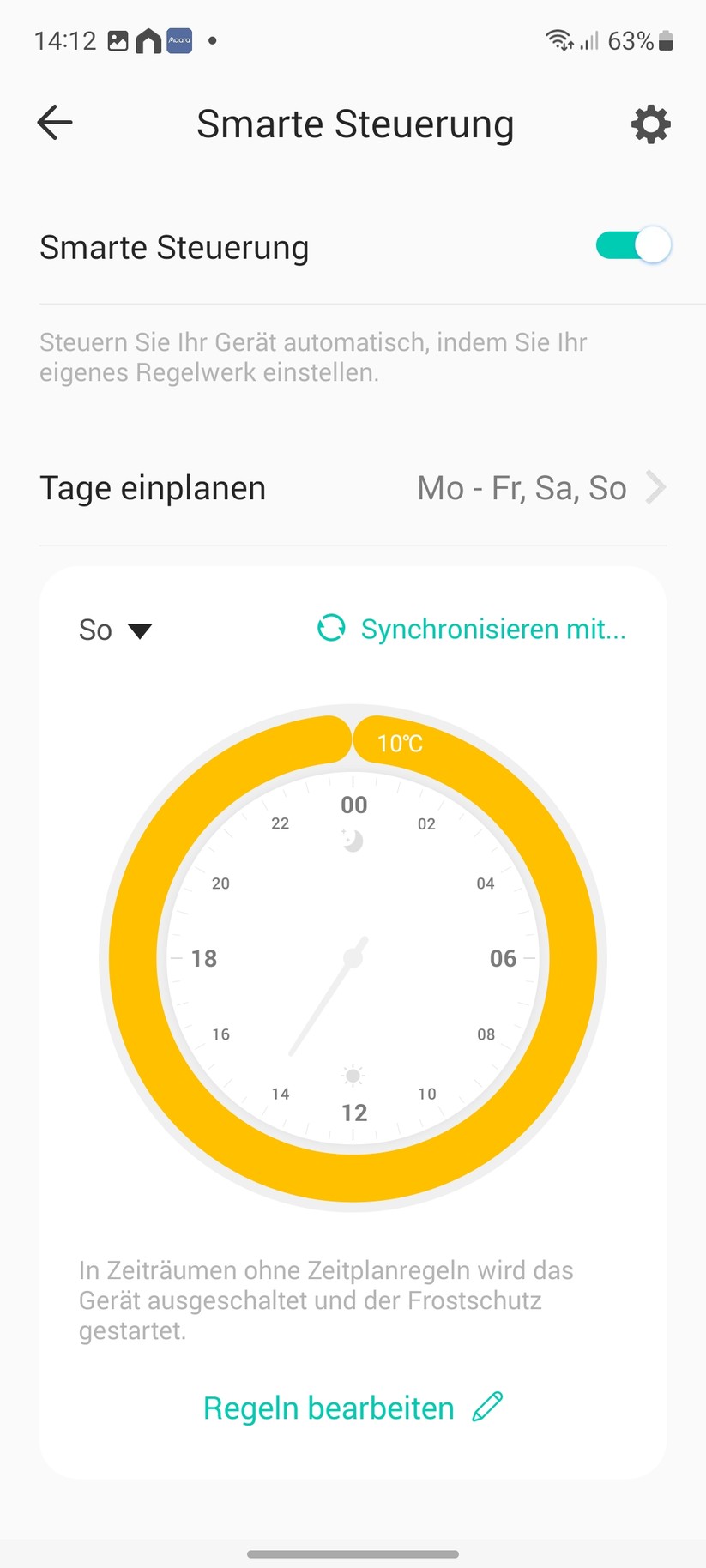Image resolution: width=706 pixels, height=1568 pixels.
Task: Select the Mo - Fr, Sa, So schedule entry
Action: point(521,487)
